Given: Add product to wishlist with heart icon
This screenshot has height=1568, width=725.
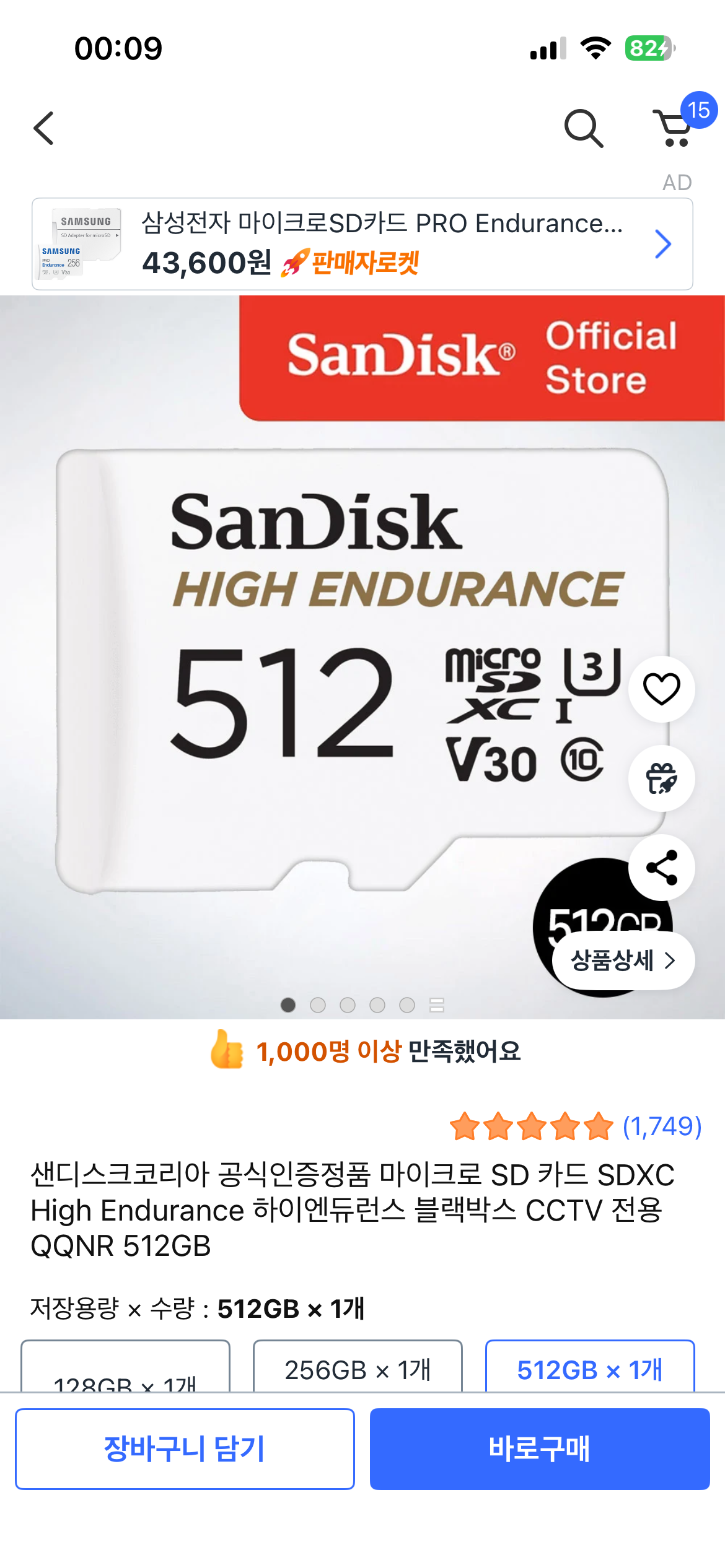Looking at the screenshot, I should tap(661, 689).
